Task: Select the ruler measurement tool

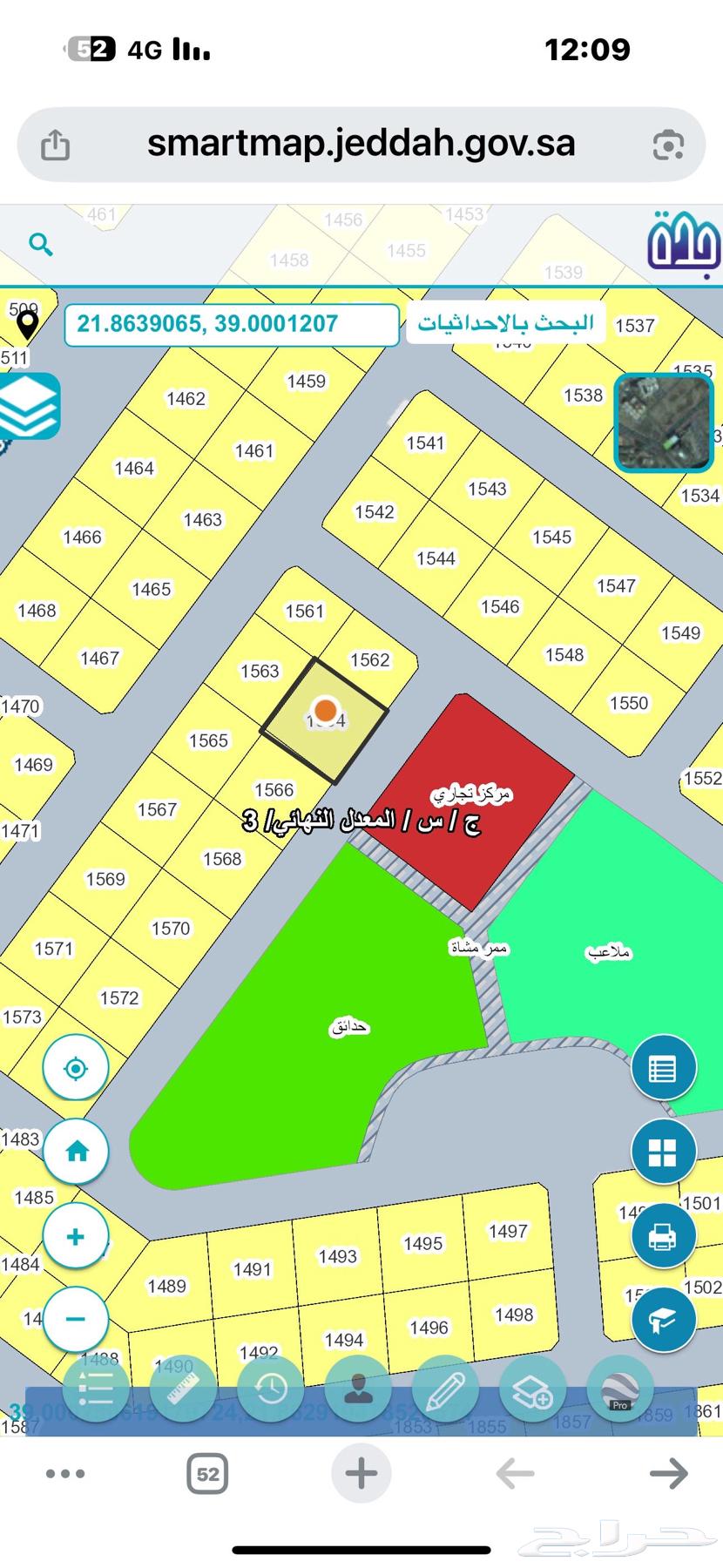Action: click(x=183, y=1389)
